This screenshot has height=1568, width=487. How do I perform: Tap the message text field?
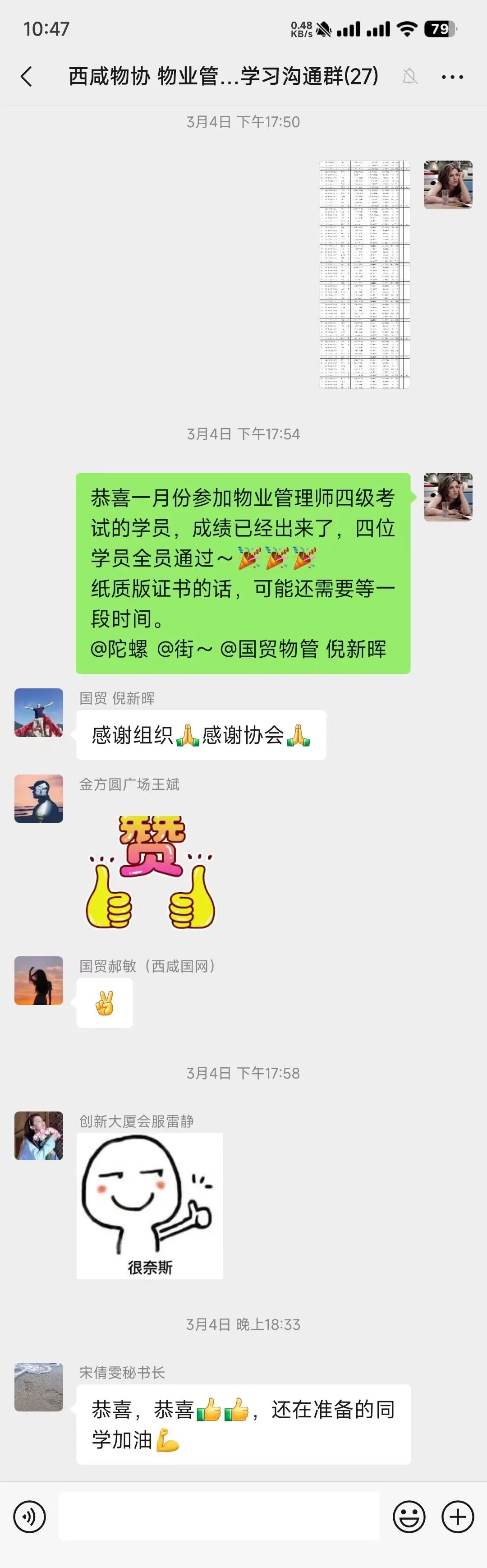click(219, 1516)
